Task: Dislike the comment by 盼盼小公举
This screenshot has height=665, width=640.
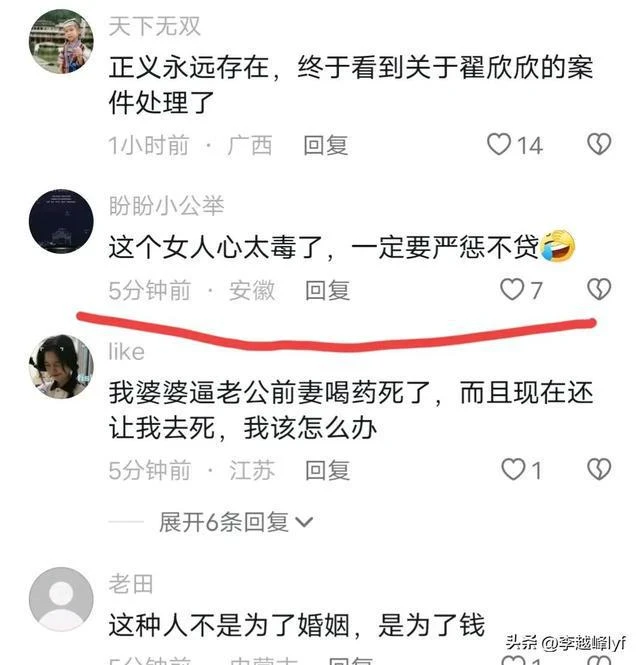Action: (x=598, y=290)
